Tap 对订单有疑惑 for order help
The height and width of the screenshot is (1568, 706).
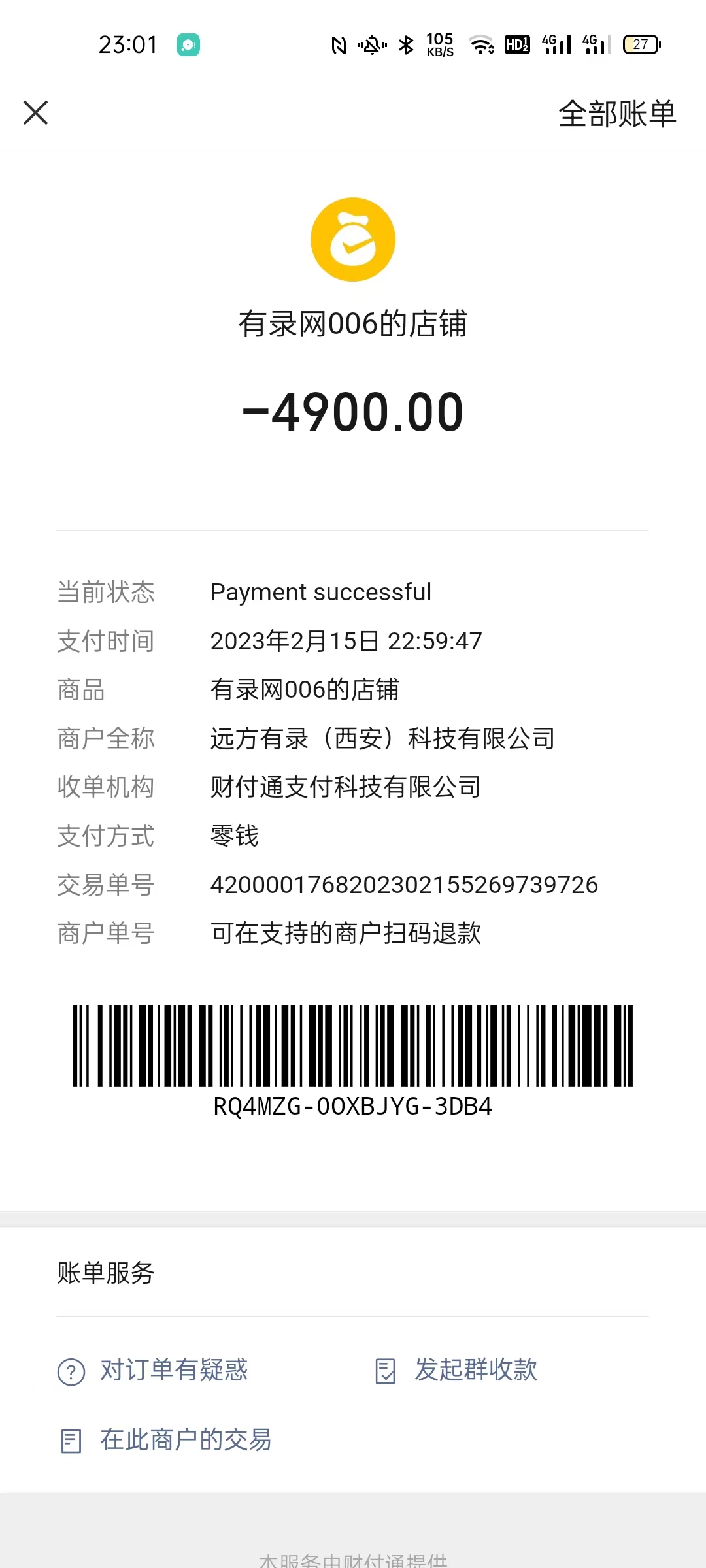154,1370
